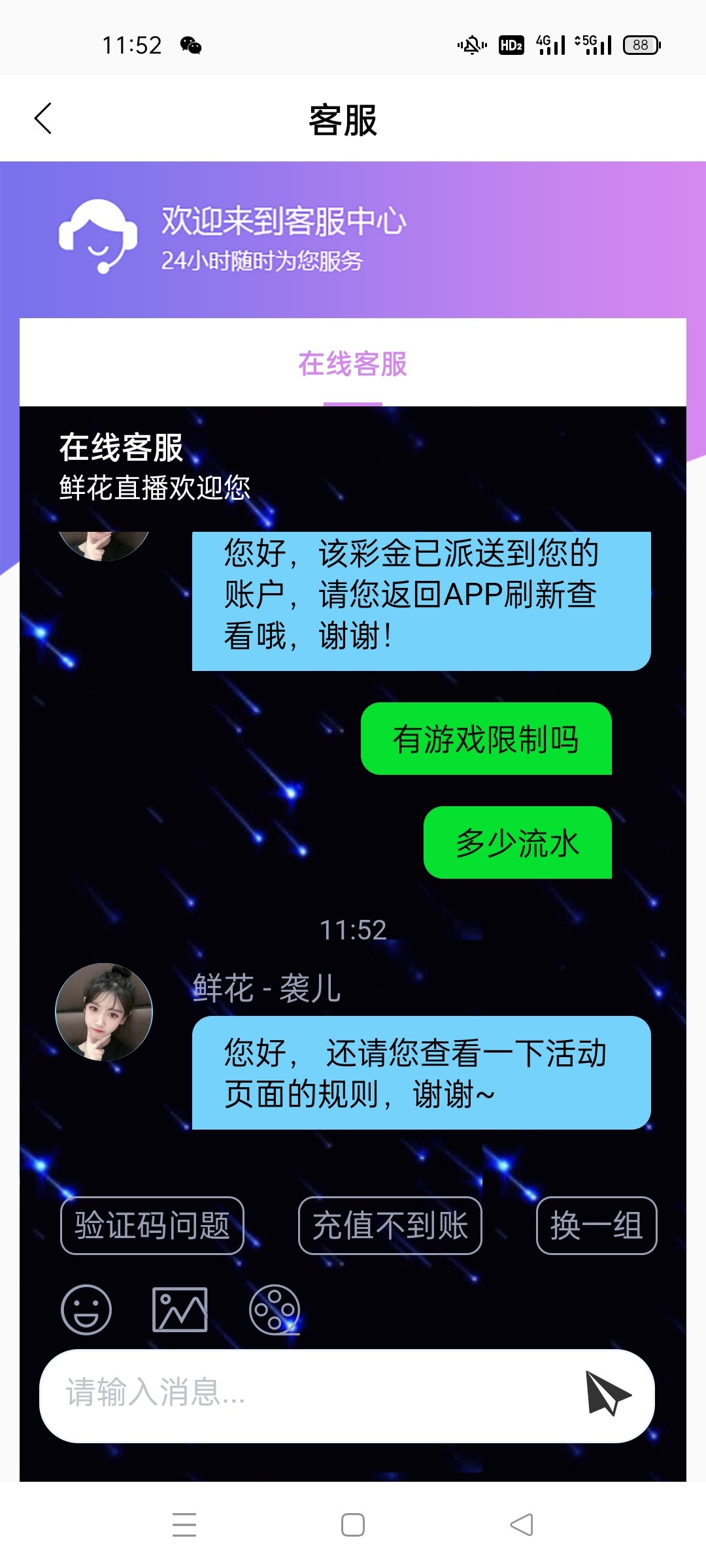Choose the 充值不到账 quick question
The image size is (706, 1568).
tap(390, 1225)
